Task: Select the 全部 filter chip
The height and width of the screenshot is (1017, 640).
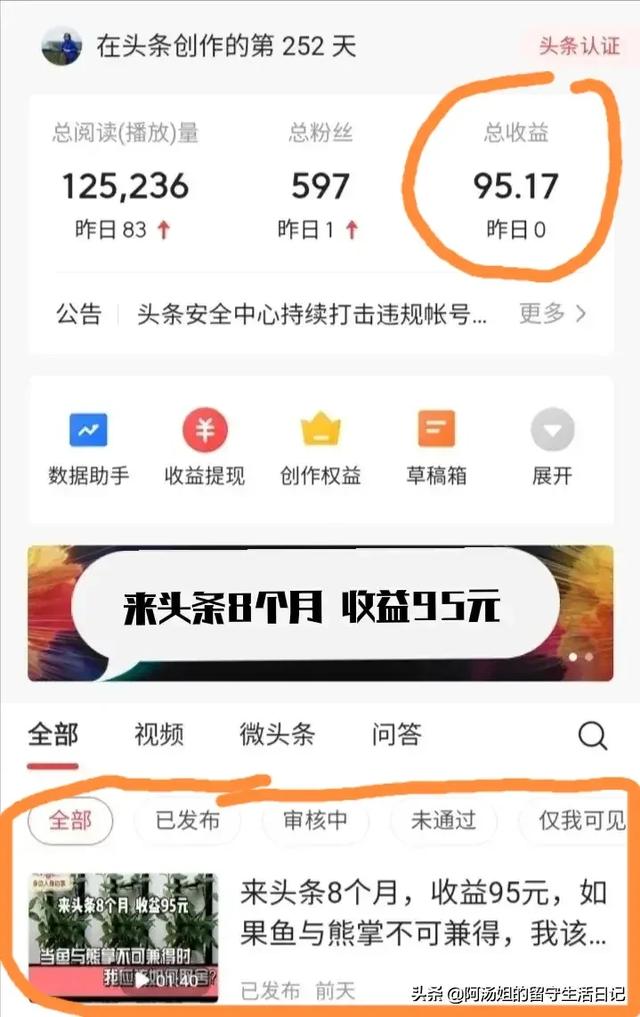Action: (70, 821)
